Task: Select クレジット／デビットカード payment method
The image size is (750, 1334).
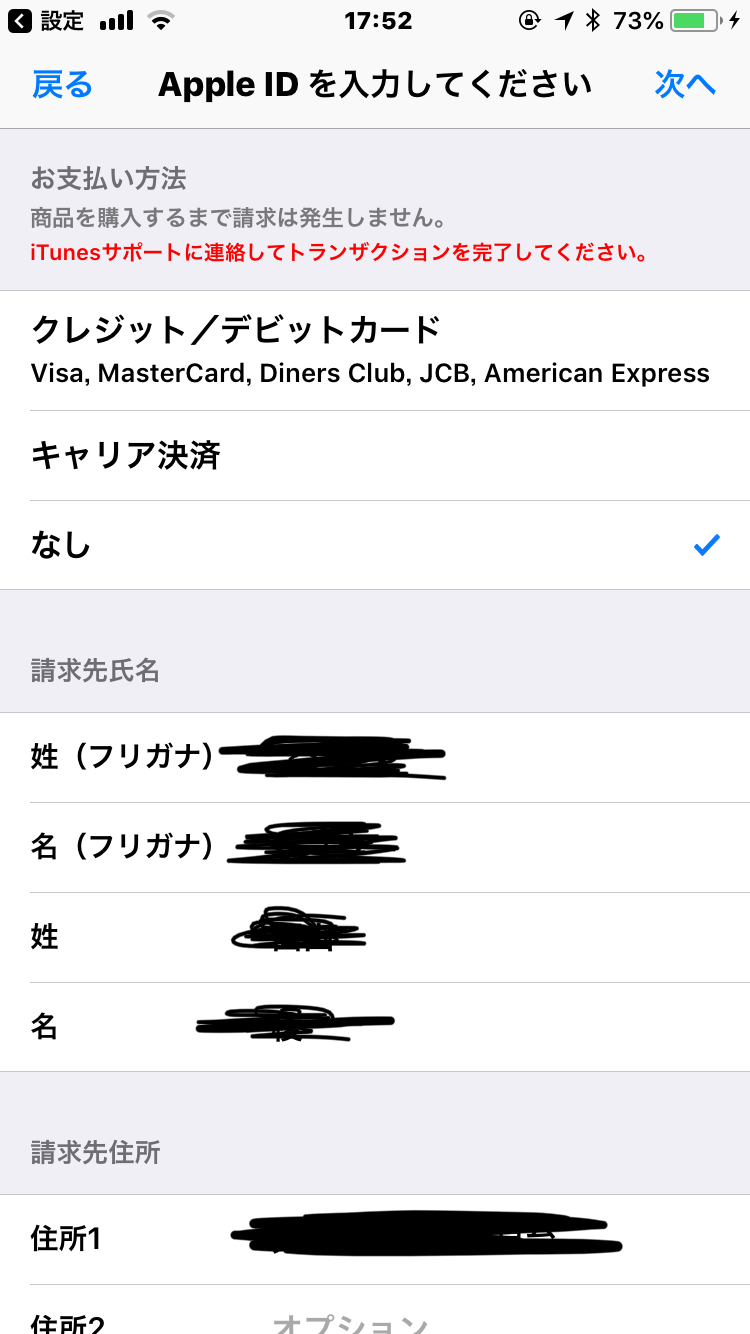Action: 375,350
